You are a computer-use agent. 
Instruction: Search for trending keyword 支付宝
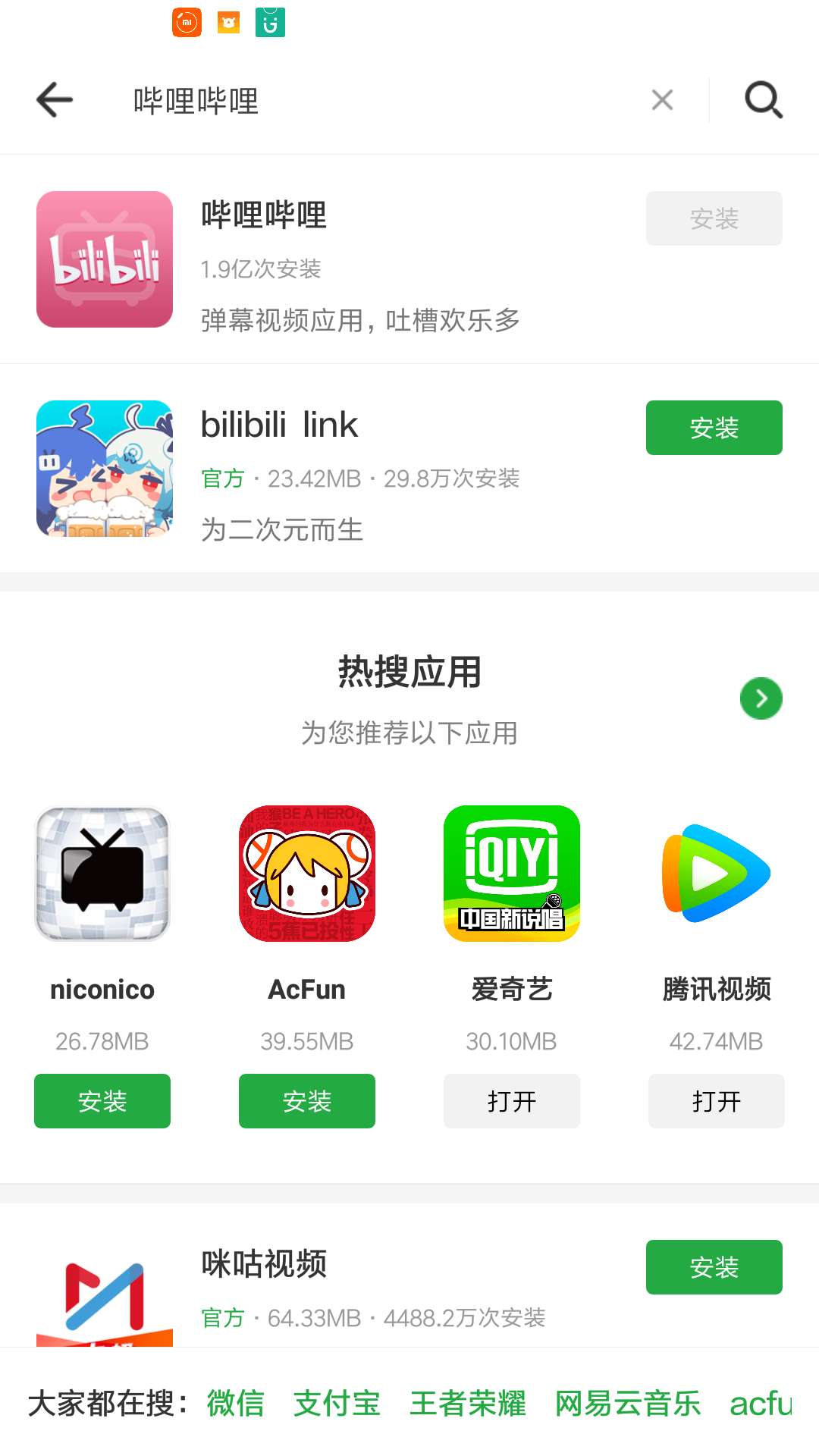click(337, 1404)
